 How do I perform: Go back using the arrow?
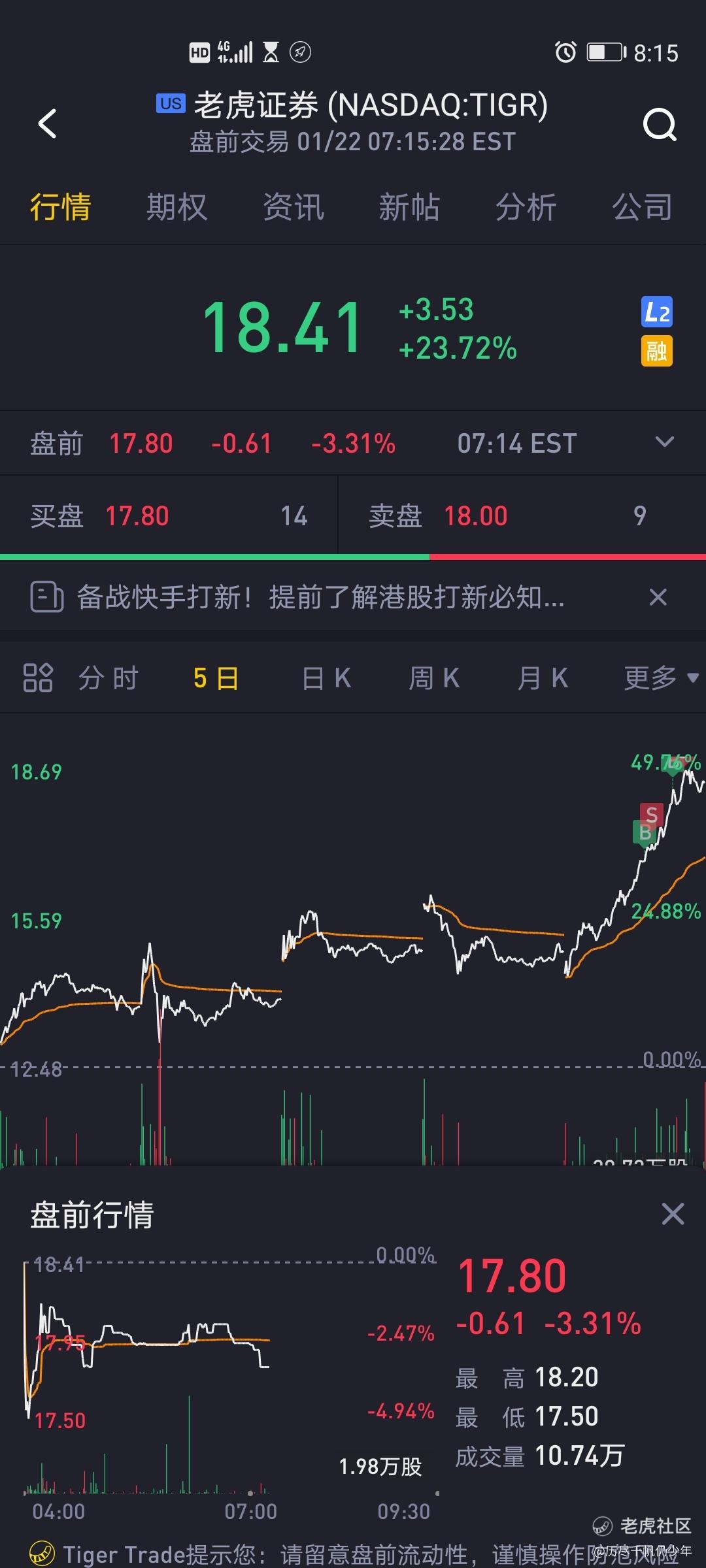47,123
